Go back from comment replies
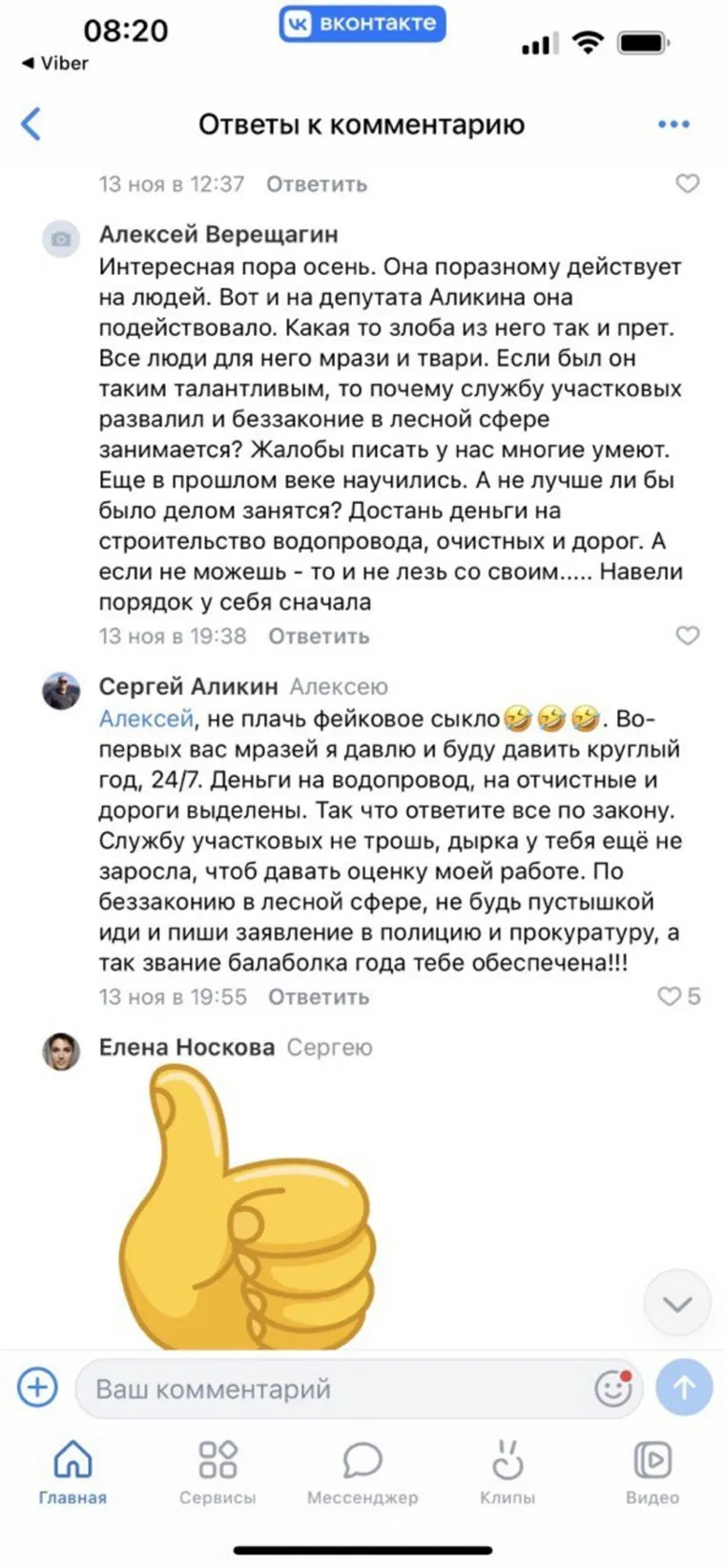 (31, 124)
